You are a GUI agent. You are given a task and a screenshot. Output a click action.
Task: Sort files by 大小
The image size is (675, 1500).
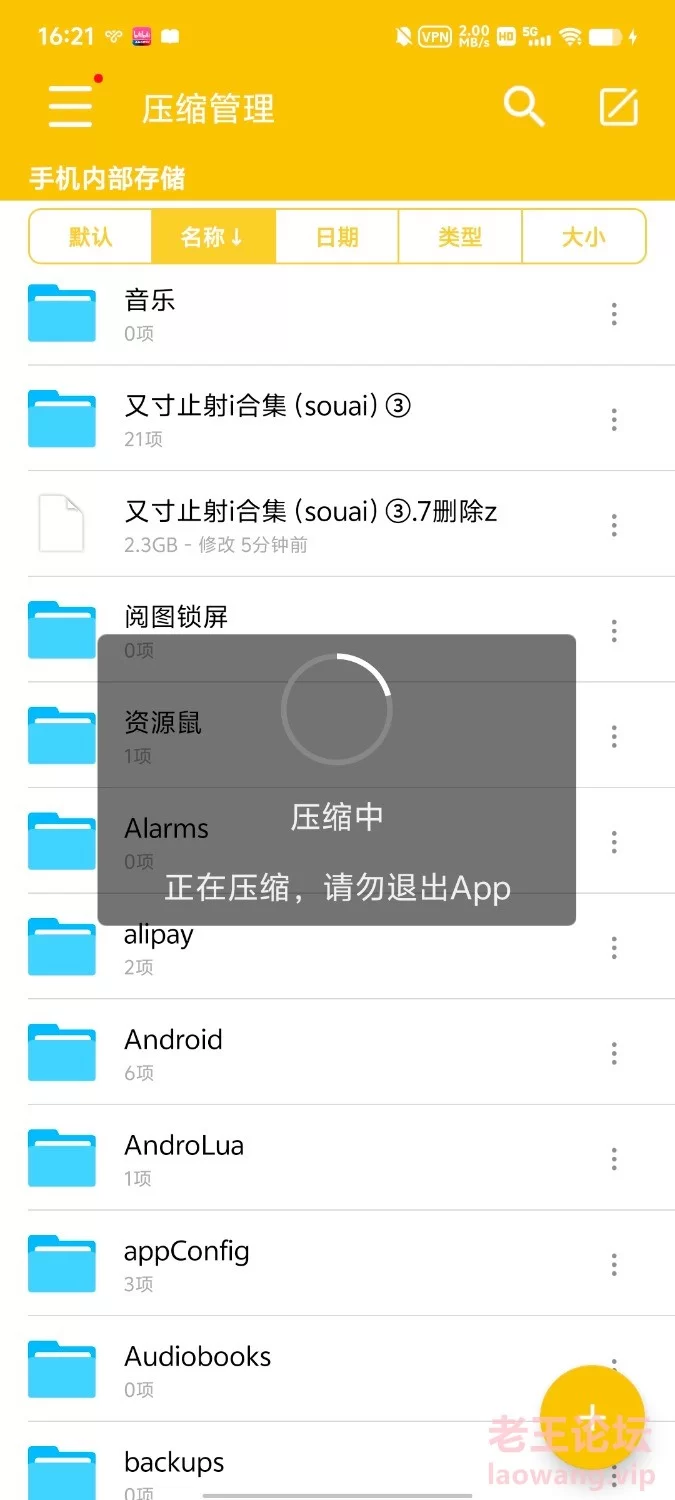coord(584,237)
